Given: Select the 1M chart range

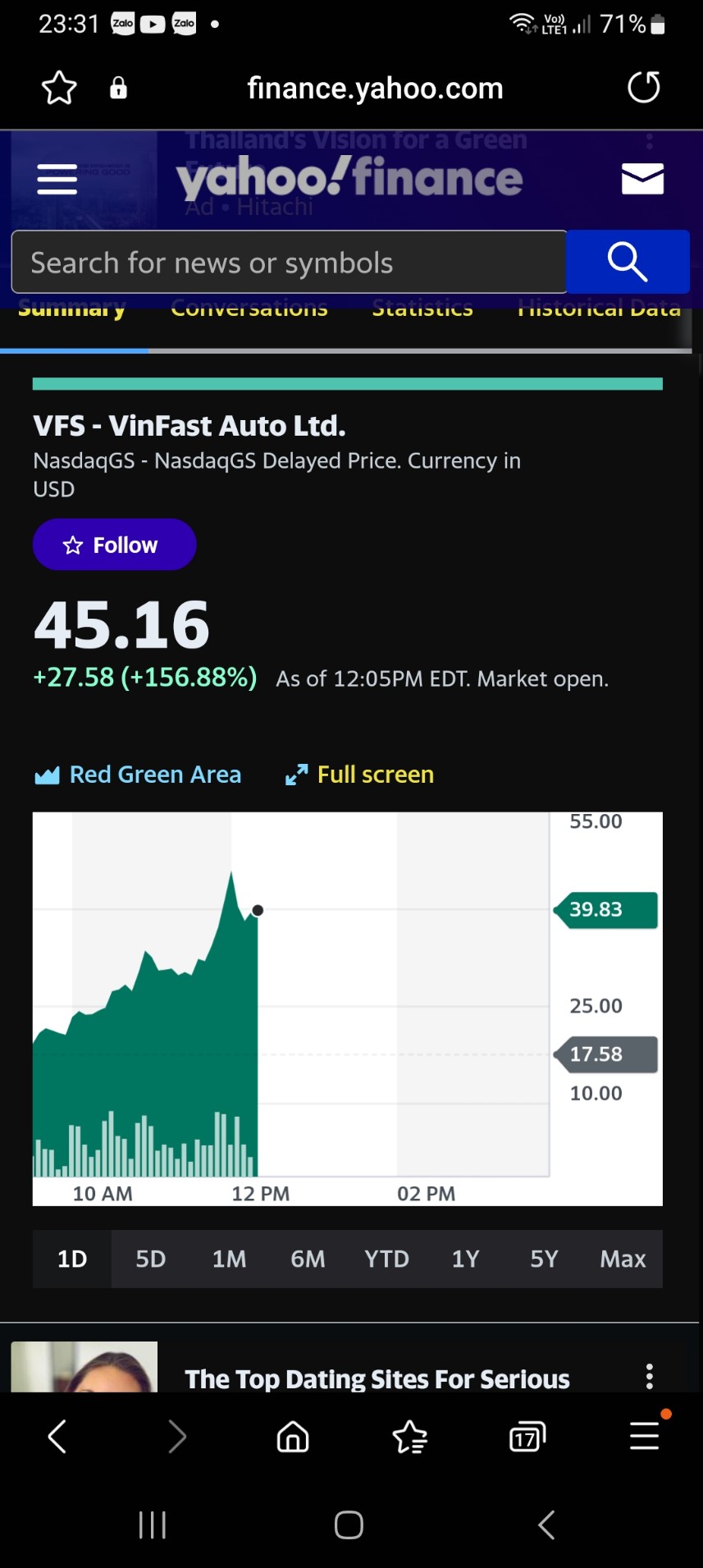Looking at the screenshot, I should [x=229, y=1259].
